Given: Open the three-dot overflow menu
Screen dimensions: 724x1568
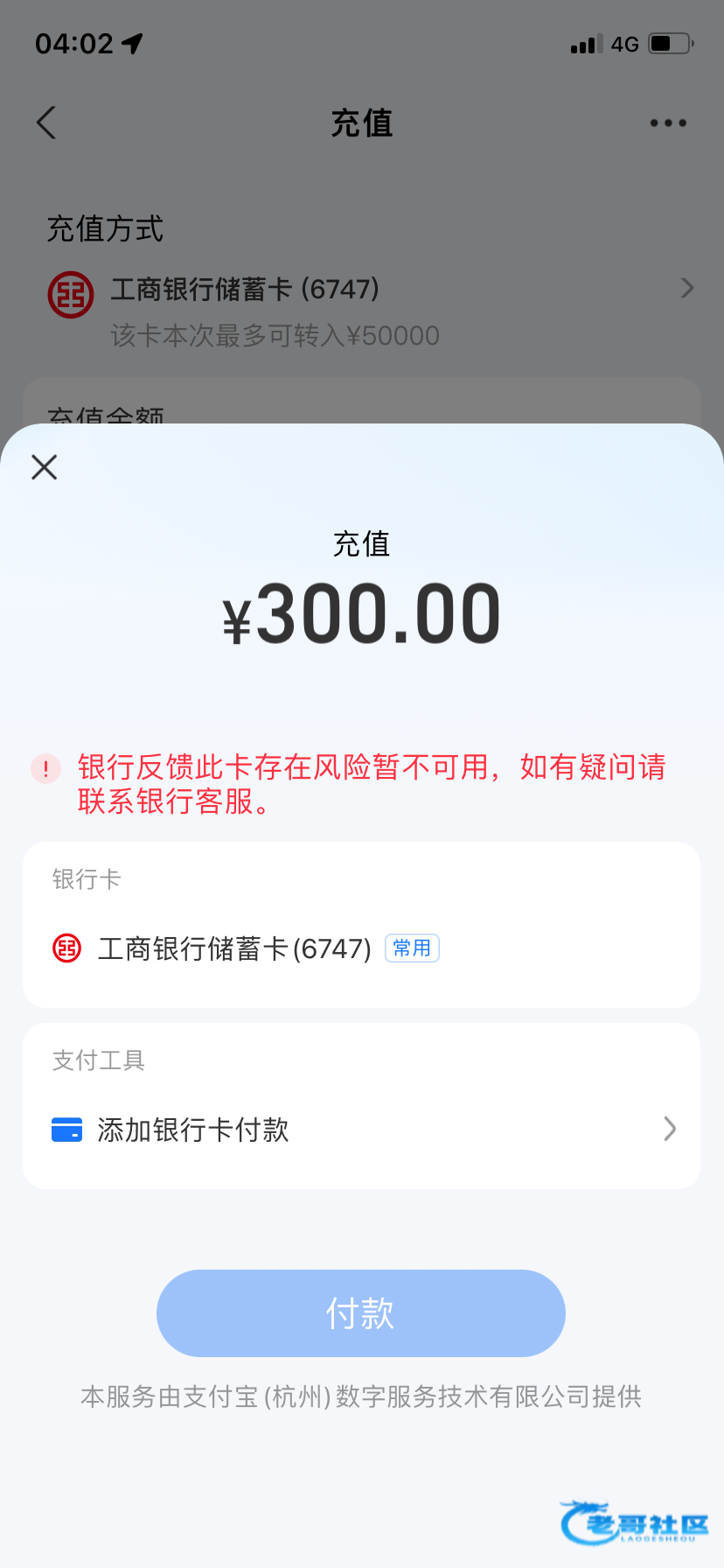Looking at the screenshot, I should pos(668,123).
